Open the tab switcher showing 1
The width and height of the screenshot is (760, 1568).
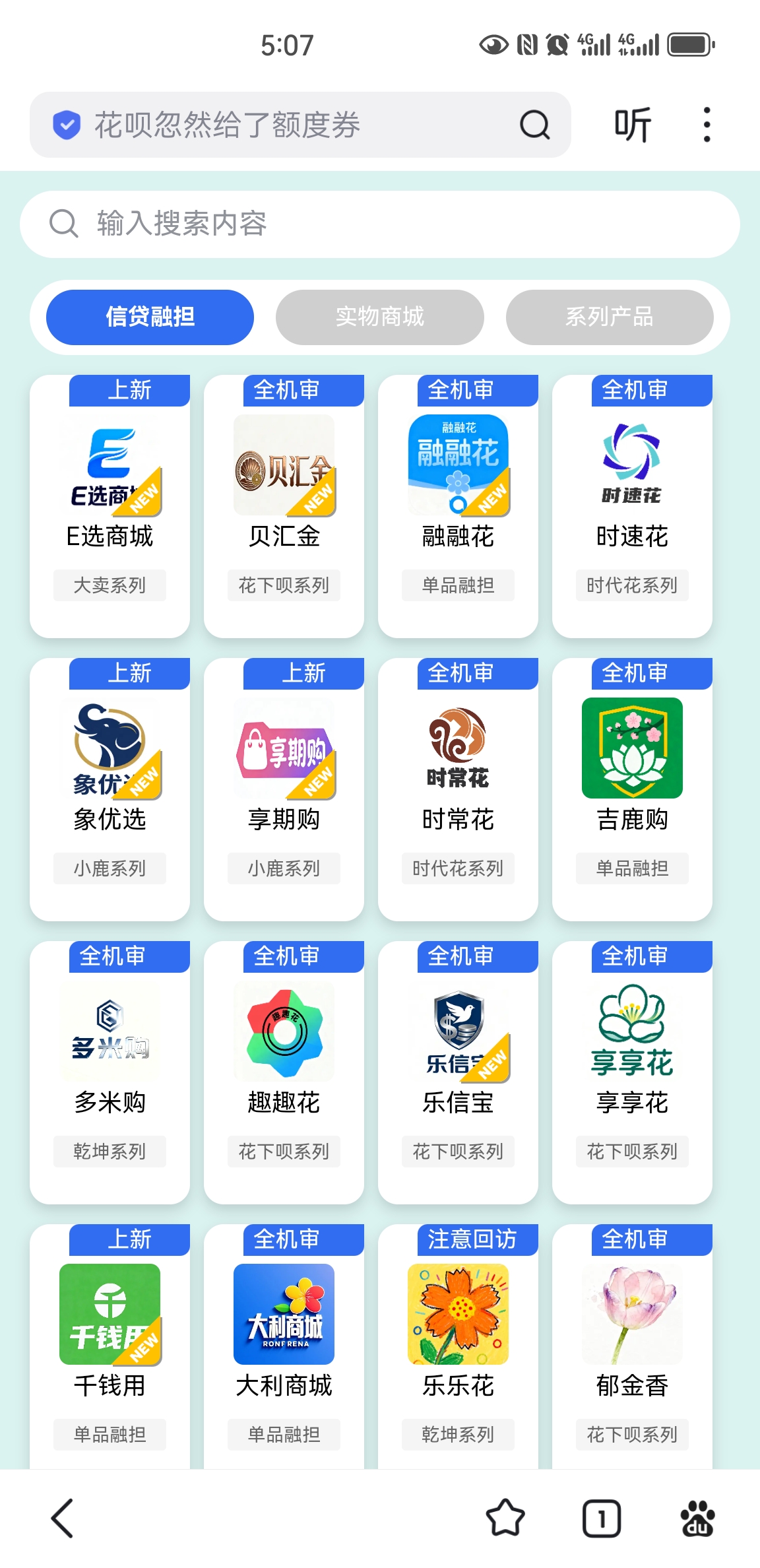point(600,1518)
